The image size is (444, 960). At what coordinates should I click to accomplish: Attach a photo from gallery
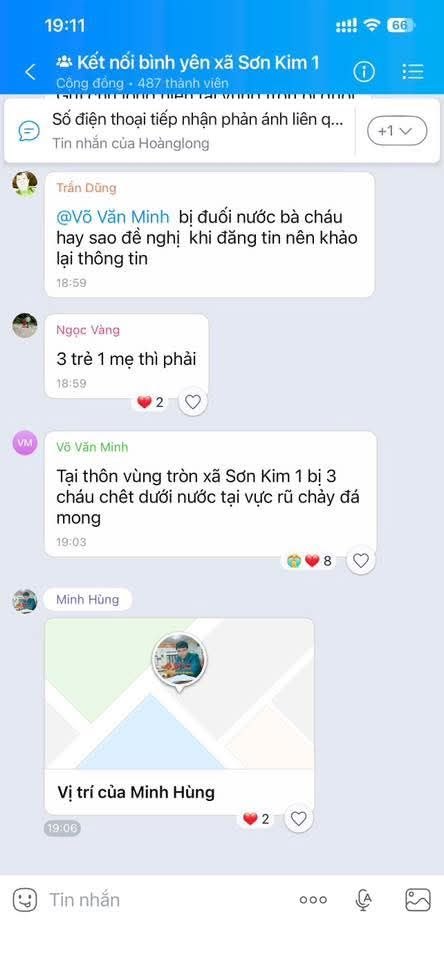(x=418, y=899)
